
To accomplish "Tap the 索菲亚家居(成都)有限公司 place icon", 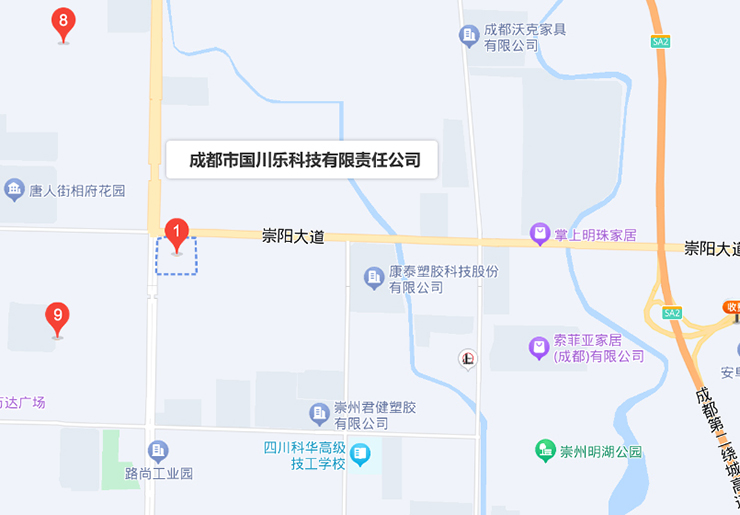I will [540, 347].
